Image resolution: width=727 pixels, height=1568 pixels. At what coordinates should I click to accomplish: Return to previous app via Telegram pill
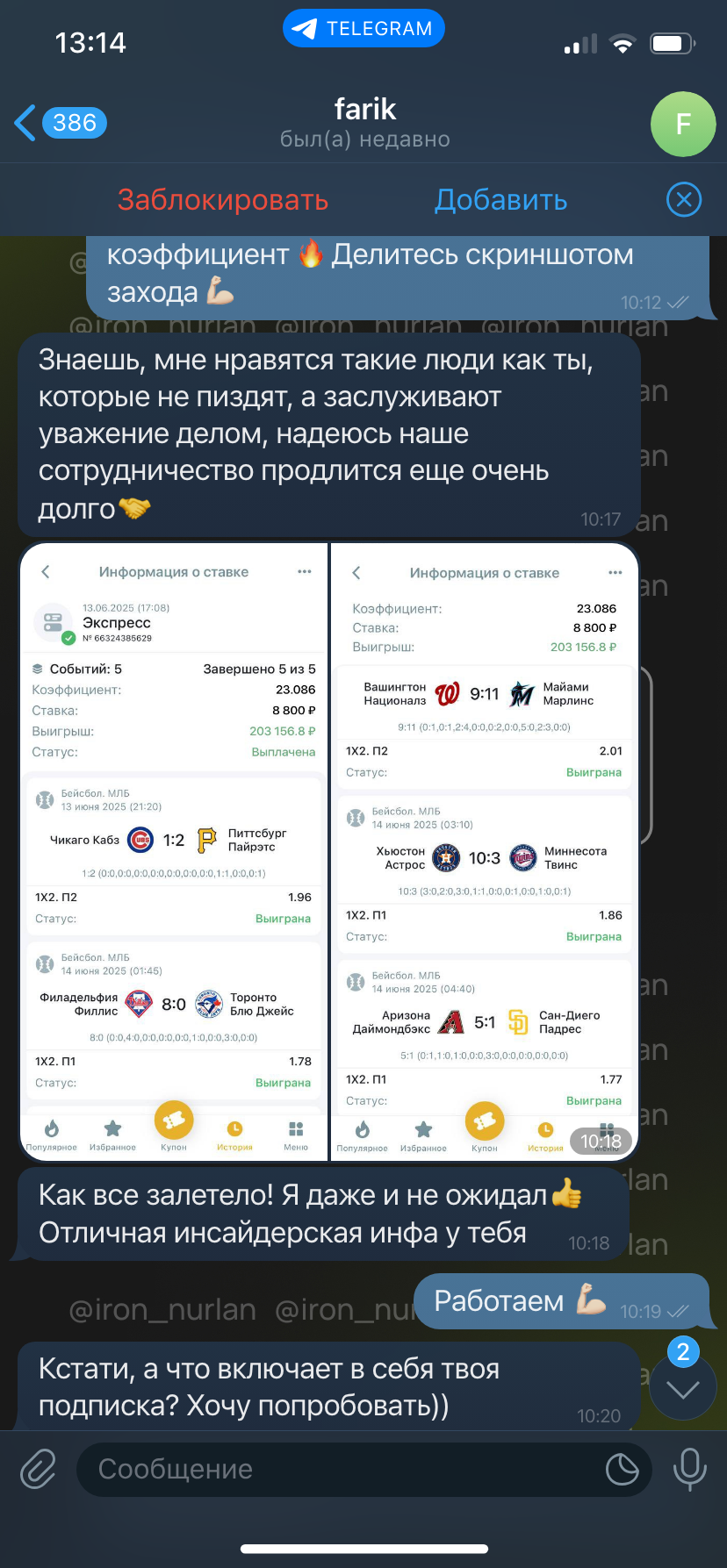pos(363,29)
